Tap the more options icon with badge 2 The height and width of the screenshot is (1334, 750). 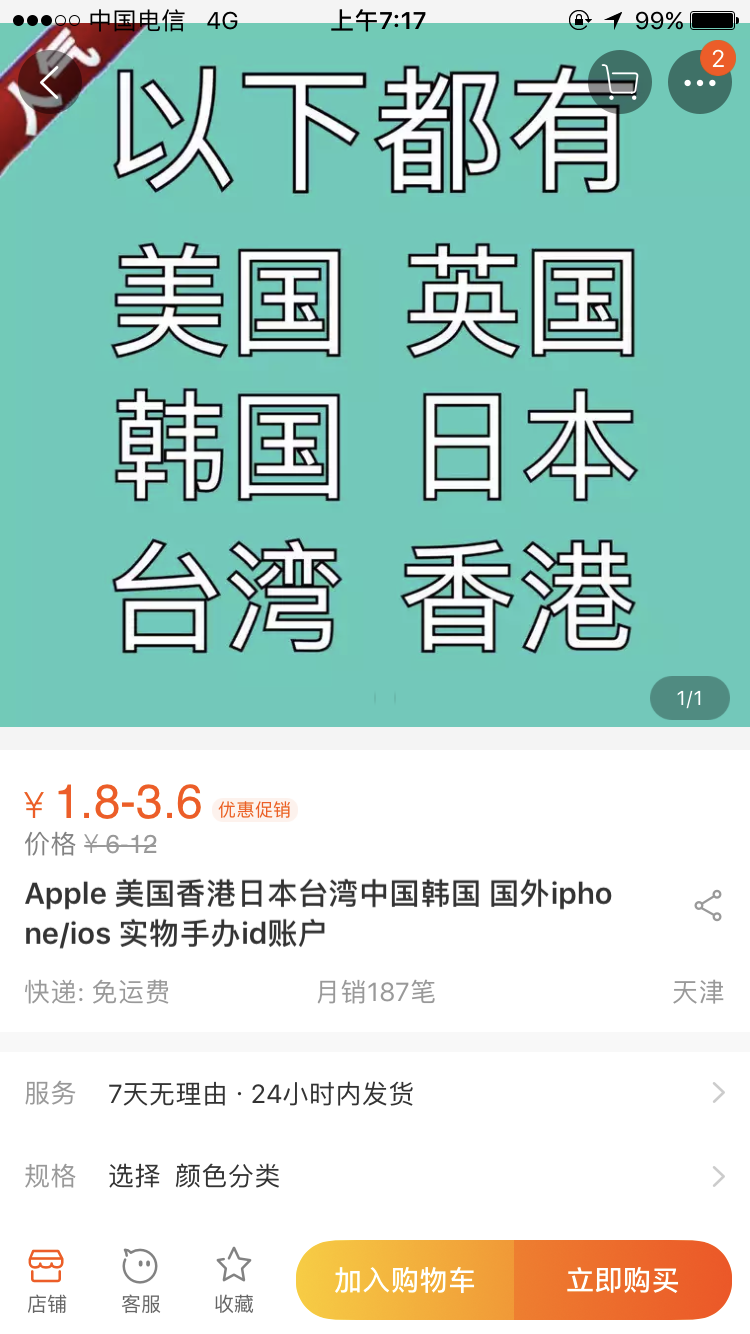click(700, 82)
